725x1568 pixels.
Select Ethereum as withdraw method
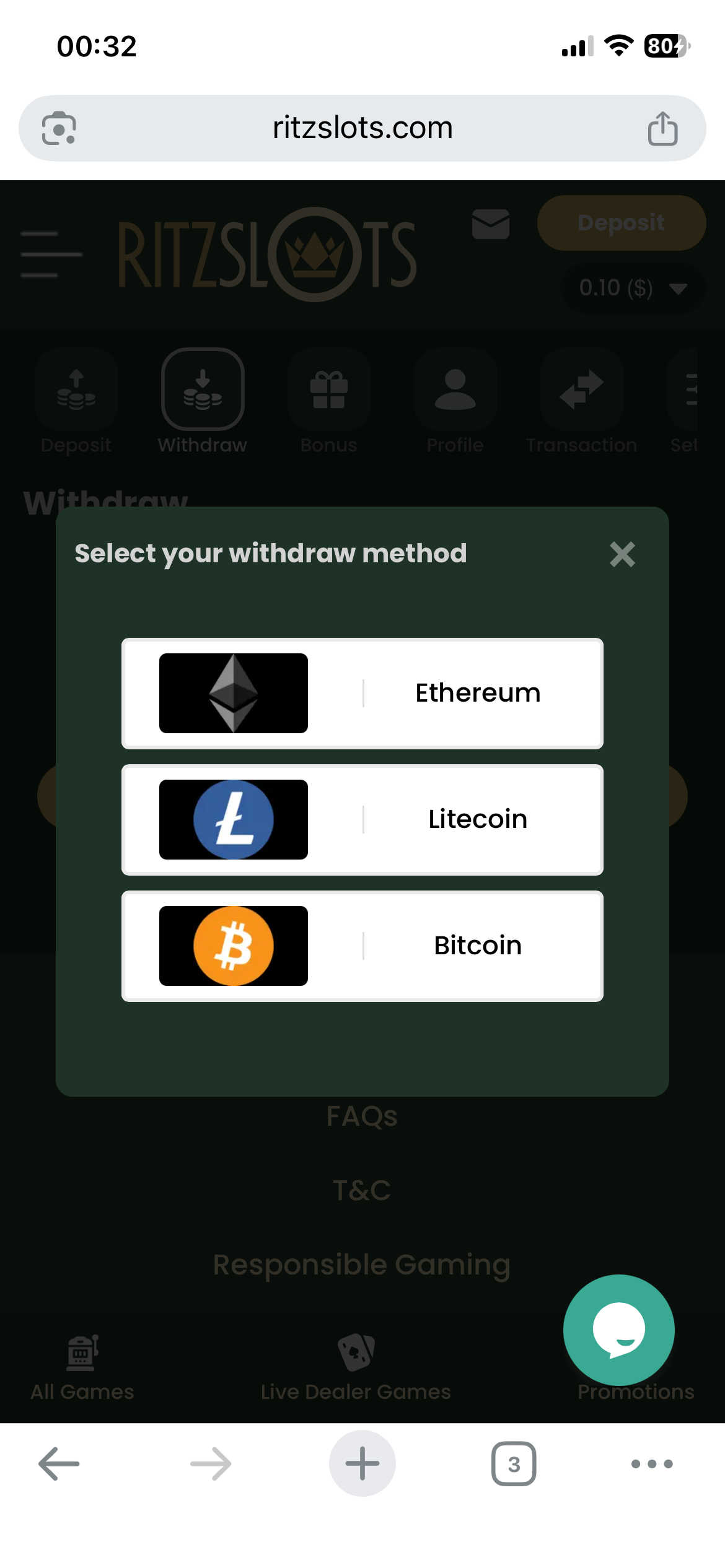[362, 693]
